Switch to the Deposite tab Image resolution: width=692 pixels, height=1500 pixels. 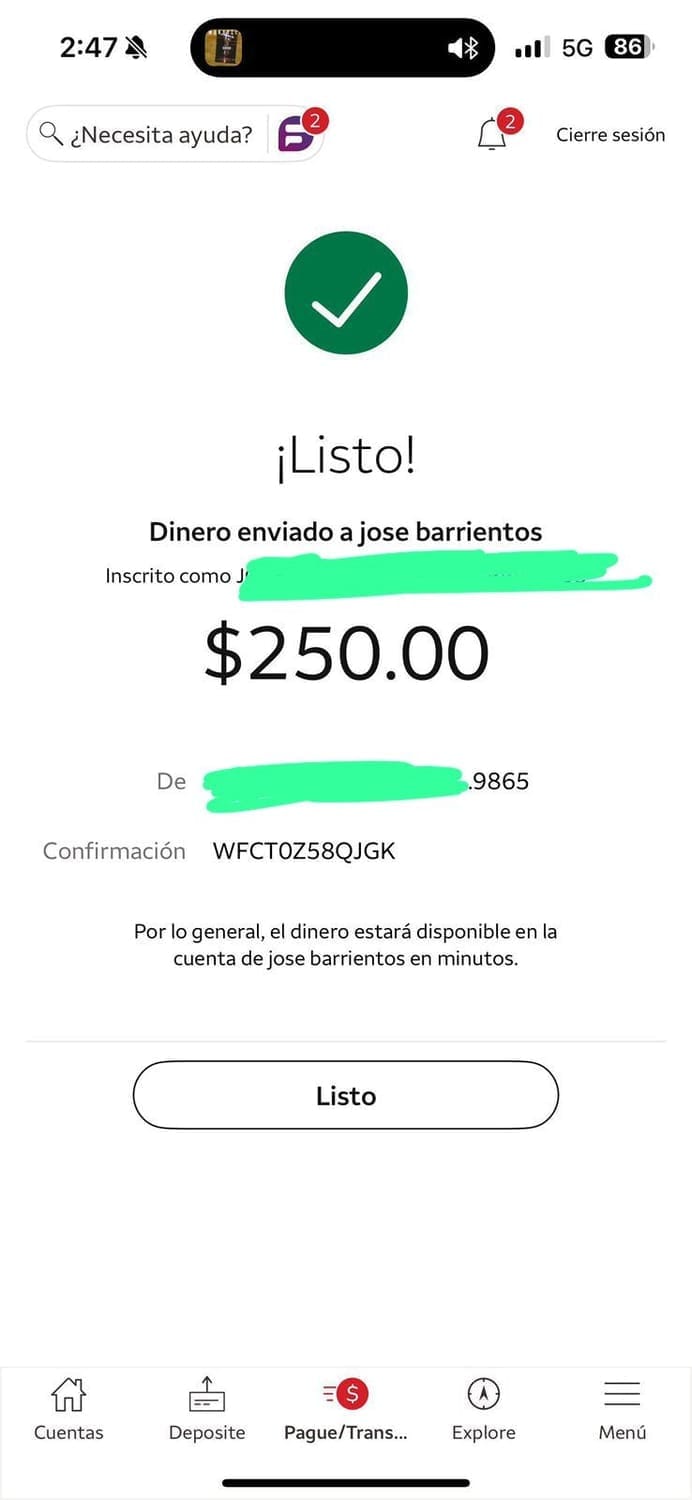click(207, 1408)
